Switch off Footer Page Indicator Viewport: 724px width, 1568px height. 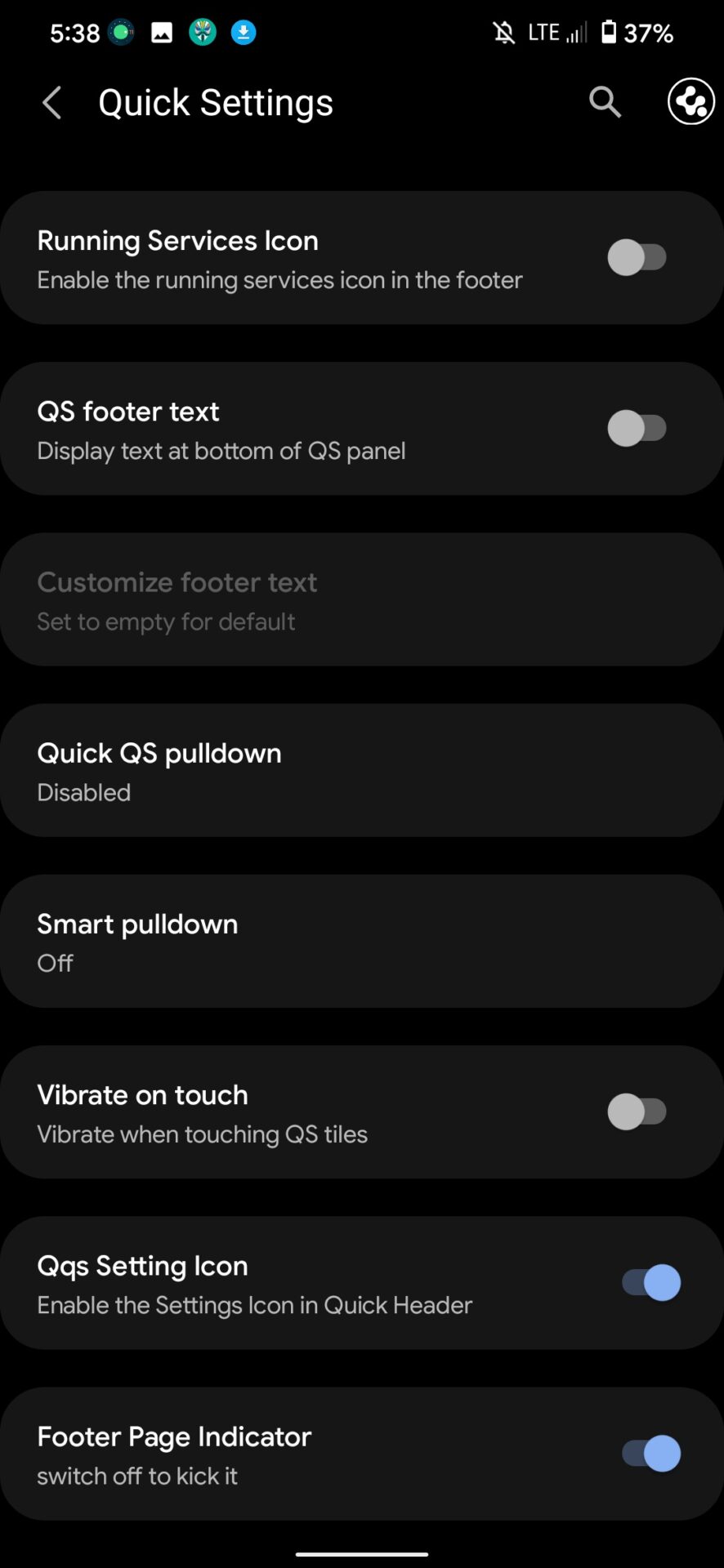point(650,1454)
